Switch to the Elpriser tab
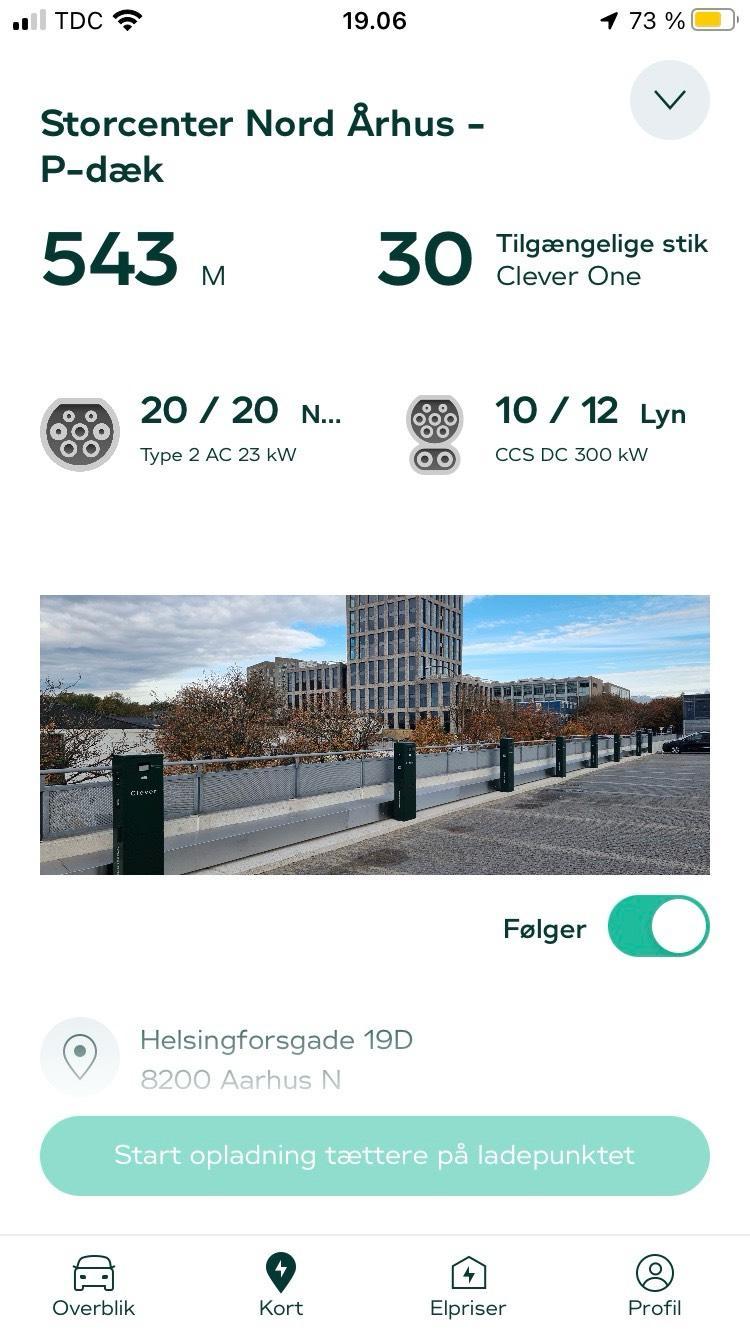Screen dimensions: 750x1334 click(468, 1285)
